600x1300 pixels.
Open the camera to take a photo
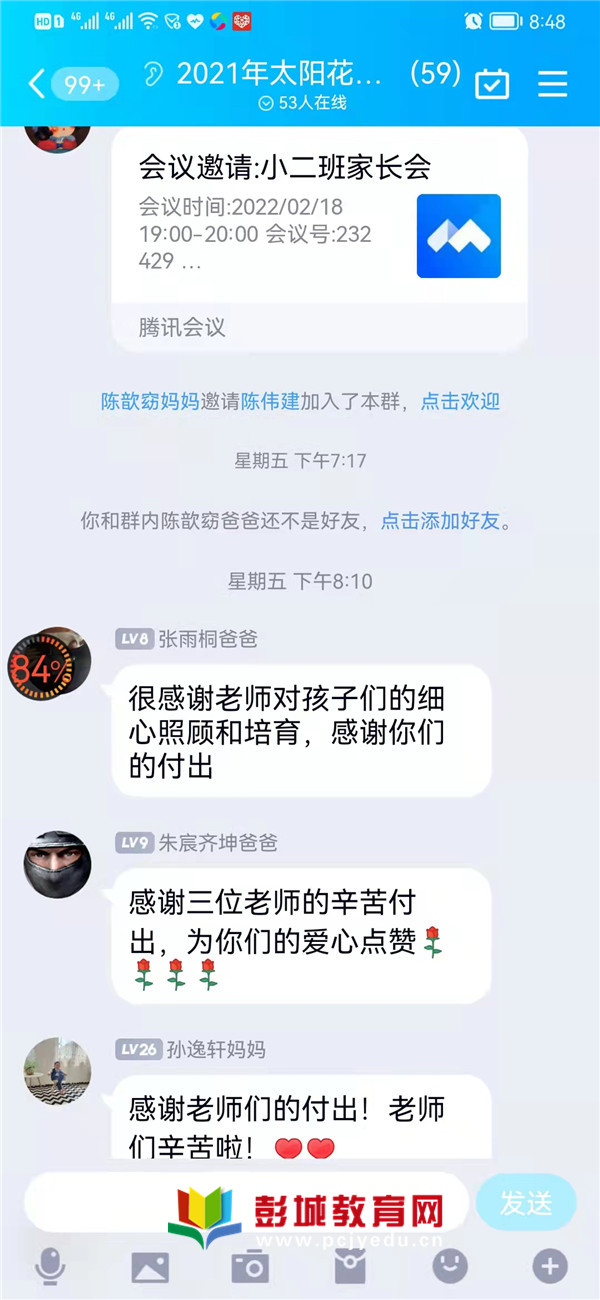click(250, 1267)
